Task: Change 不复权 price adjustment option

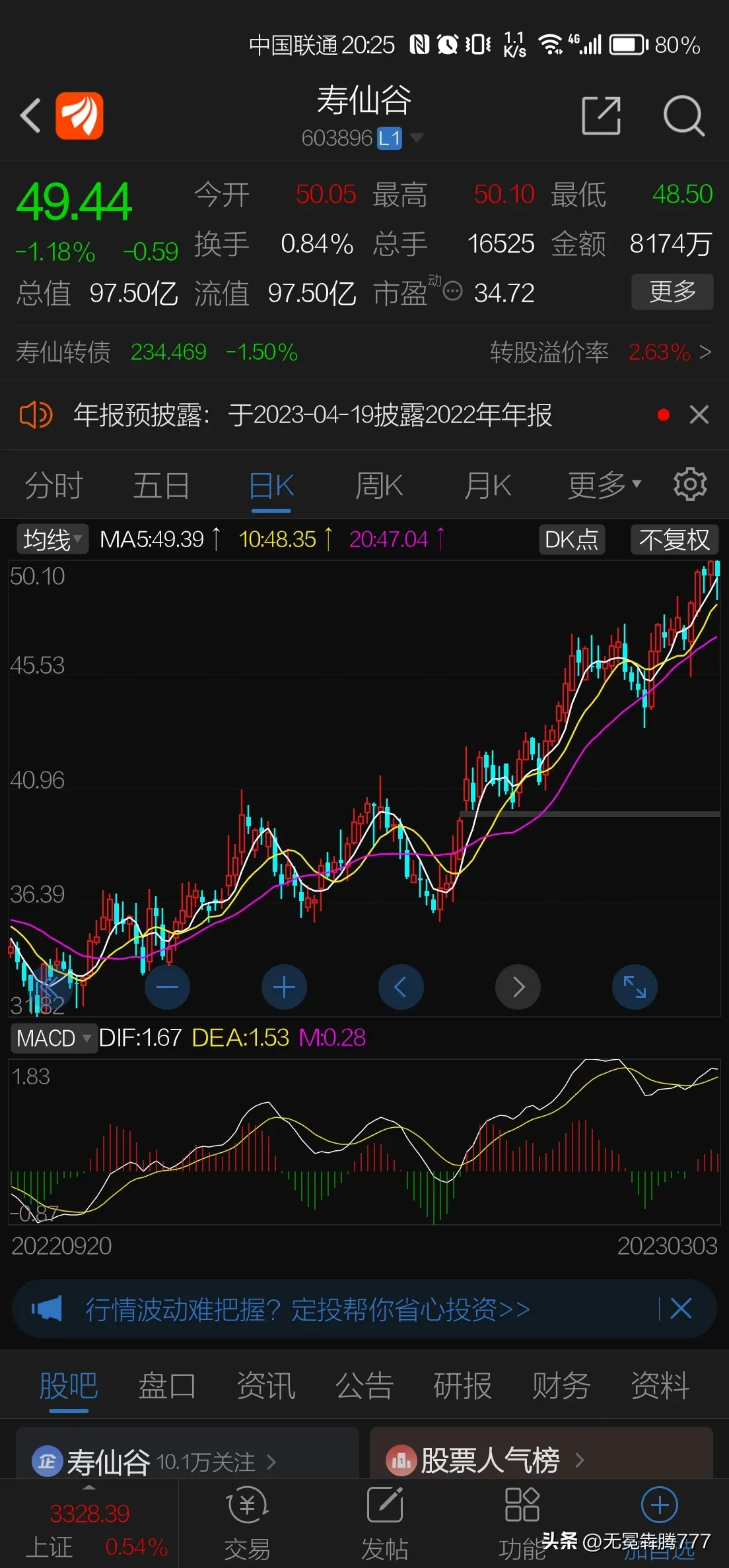Action: pyautogui.click(x=674, y=540)
